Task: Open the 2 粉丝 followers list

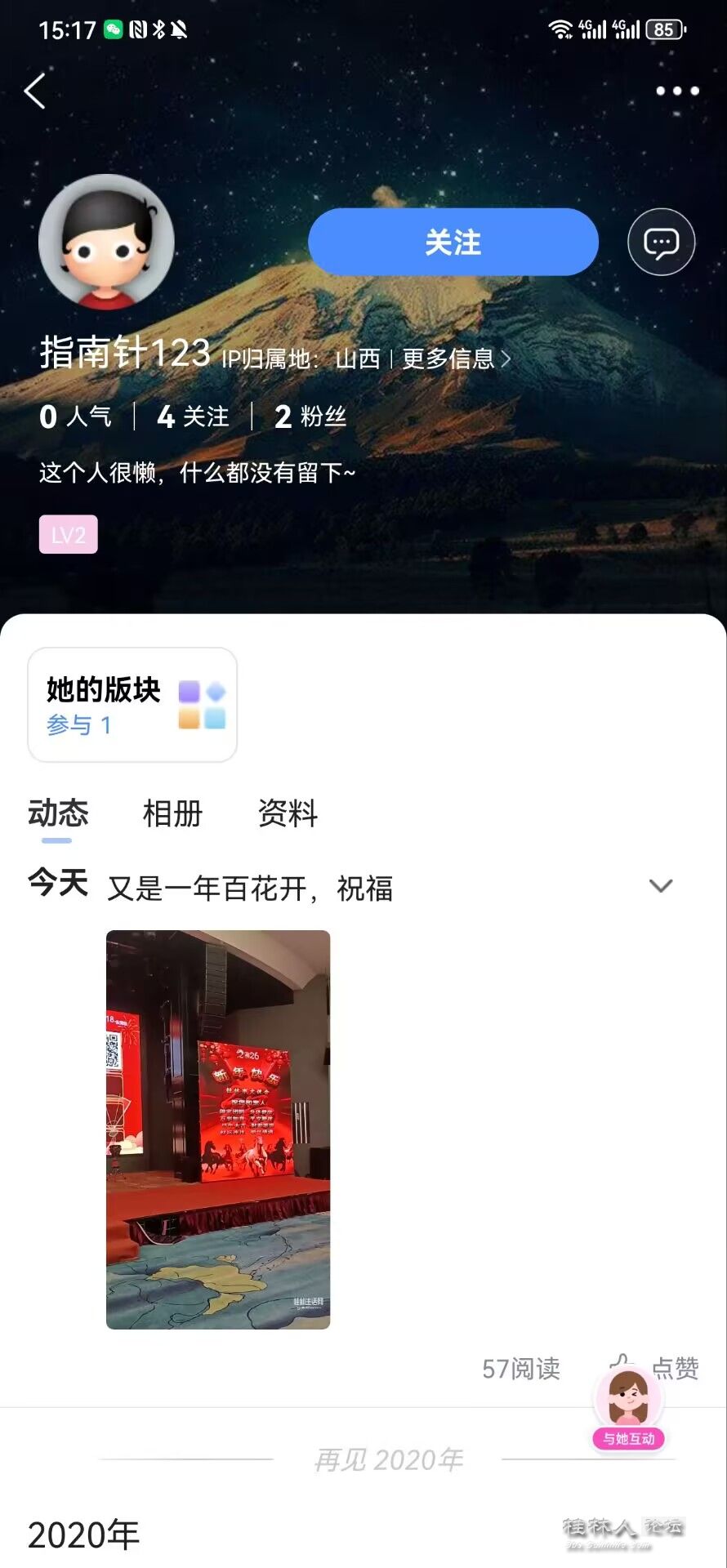Action: [x=310, y=417]
